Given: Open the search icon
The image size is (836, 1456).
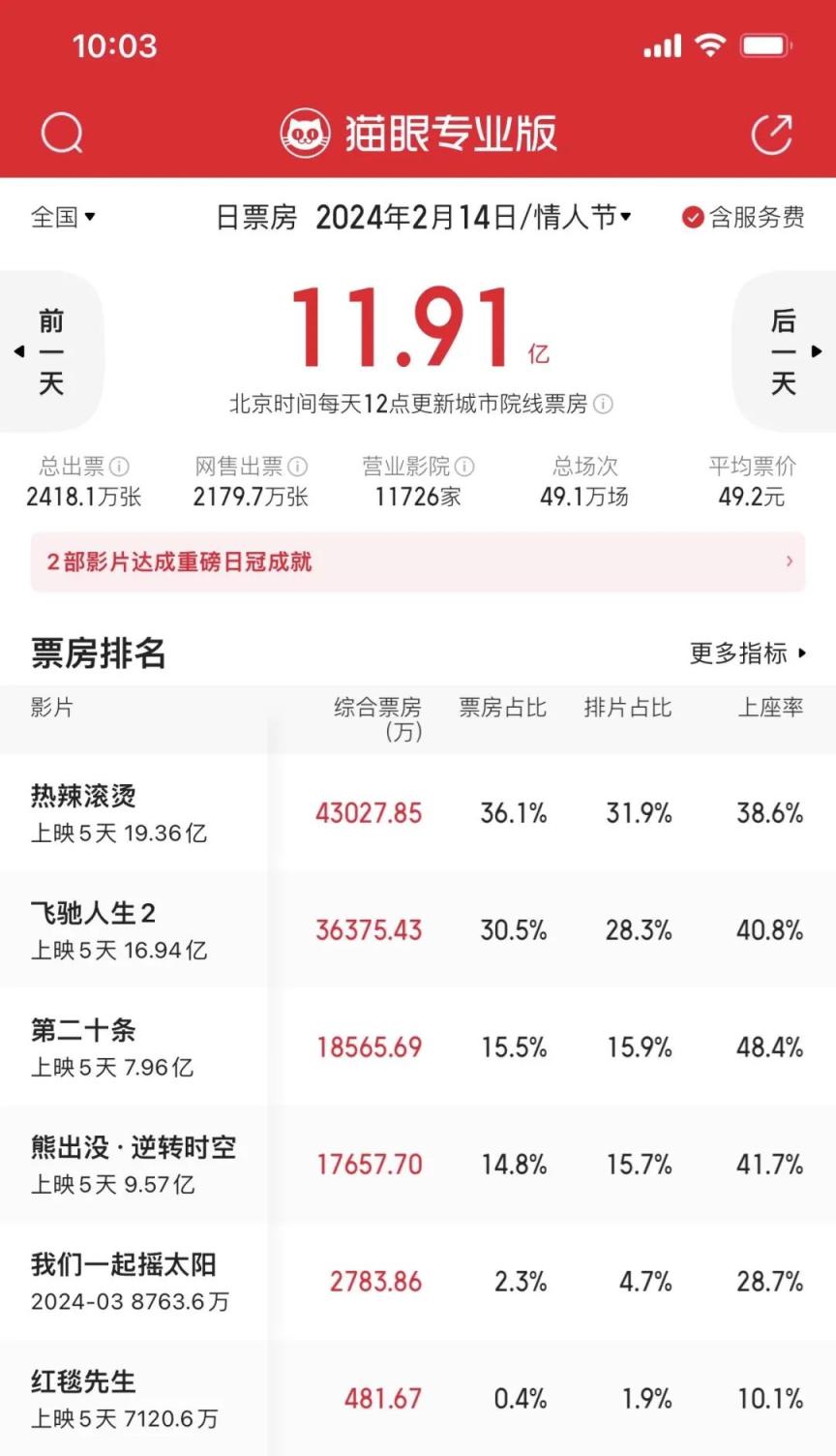Looking at the screenshot, I should (x=62, y=134).
